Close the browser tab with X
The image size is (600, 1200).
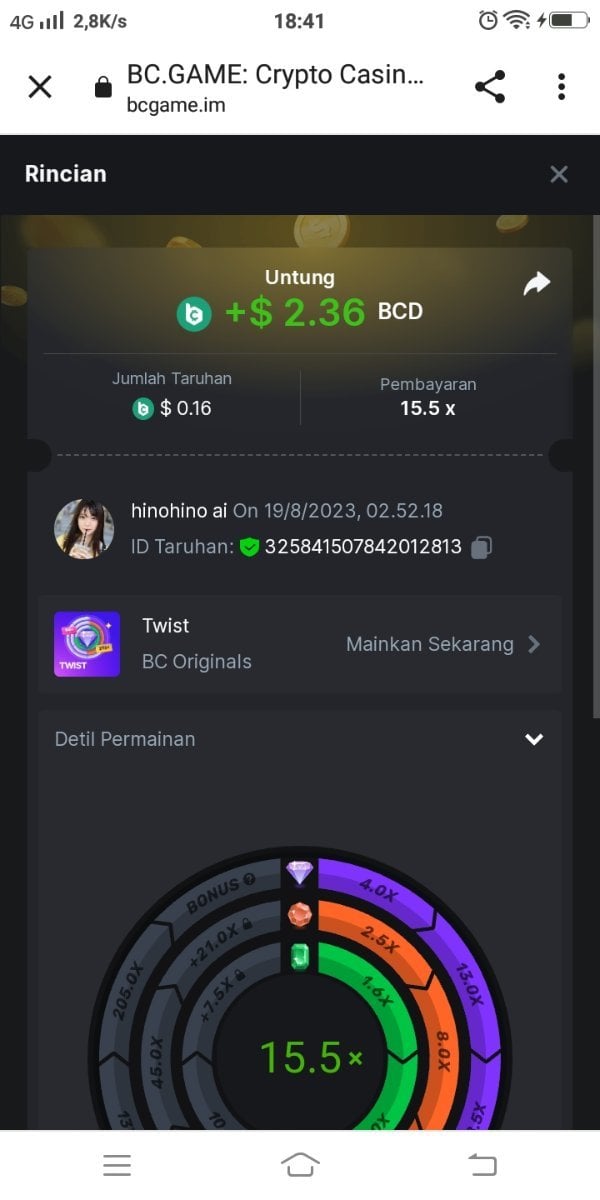tap(40, 87)
